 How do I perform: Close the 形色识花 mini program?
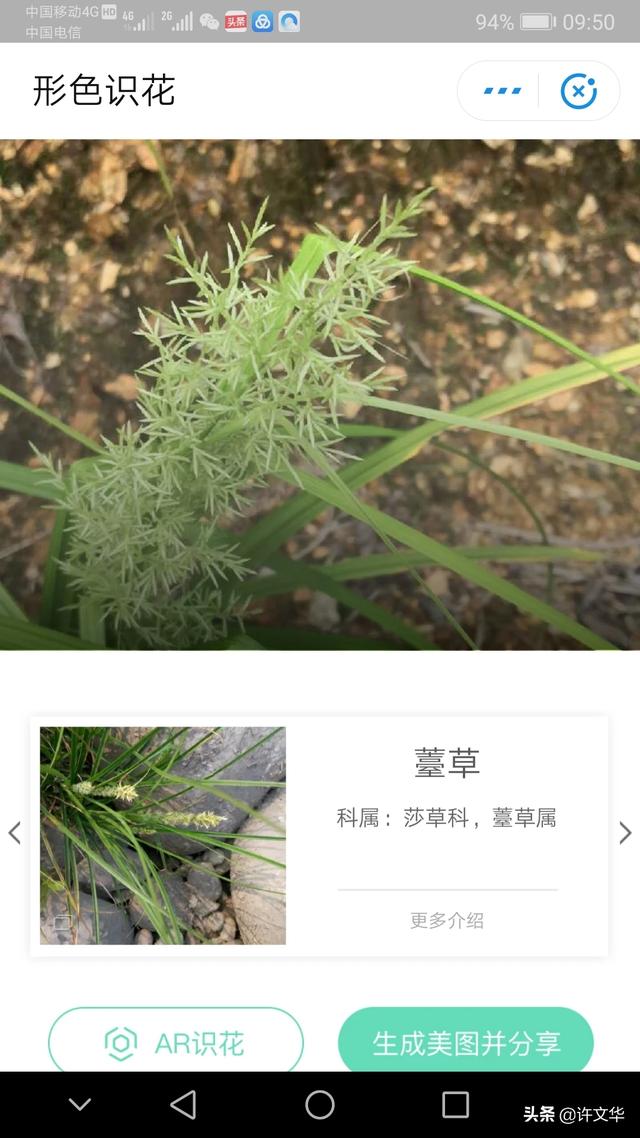click(x=578, y=91)
